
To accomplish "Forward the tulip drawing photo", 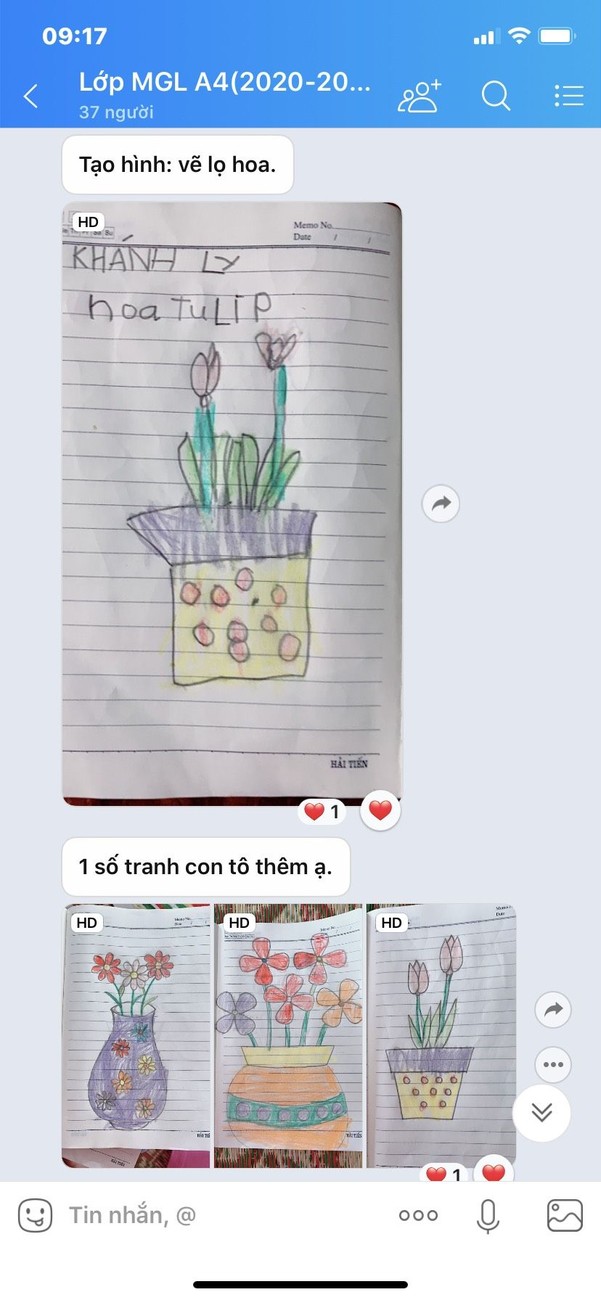I will pyautogui.click(x=440, y=505).
